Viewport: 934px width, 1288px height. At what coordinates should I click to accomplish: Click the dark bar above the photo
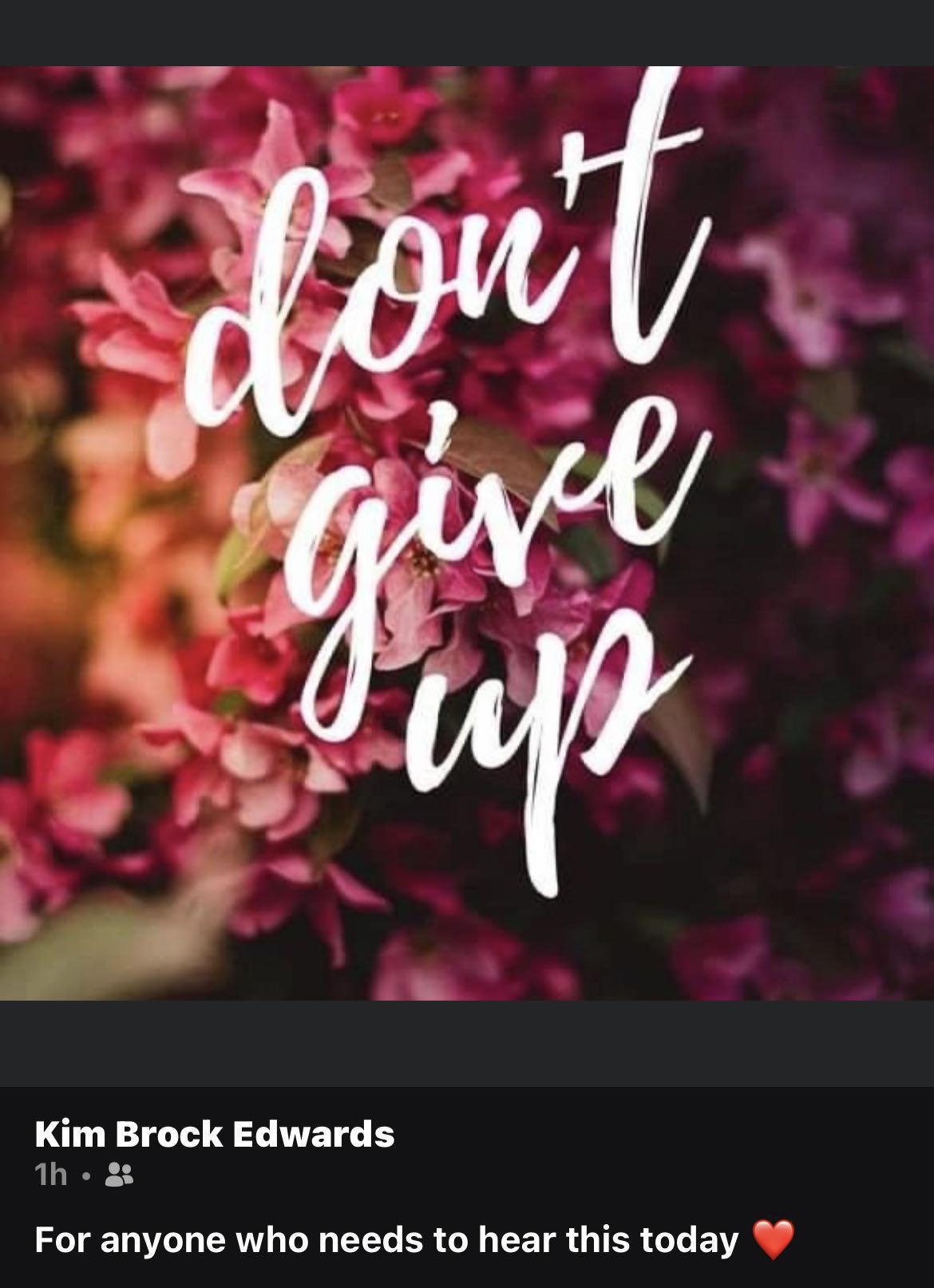point(467,32)
